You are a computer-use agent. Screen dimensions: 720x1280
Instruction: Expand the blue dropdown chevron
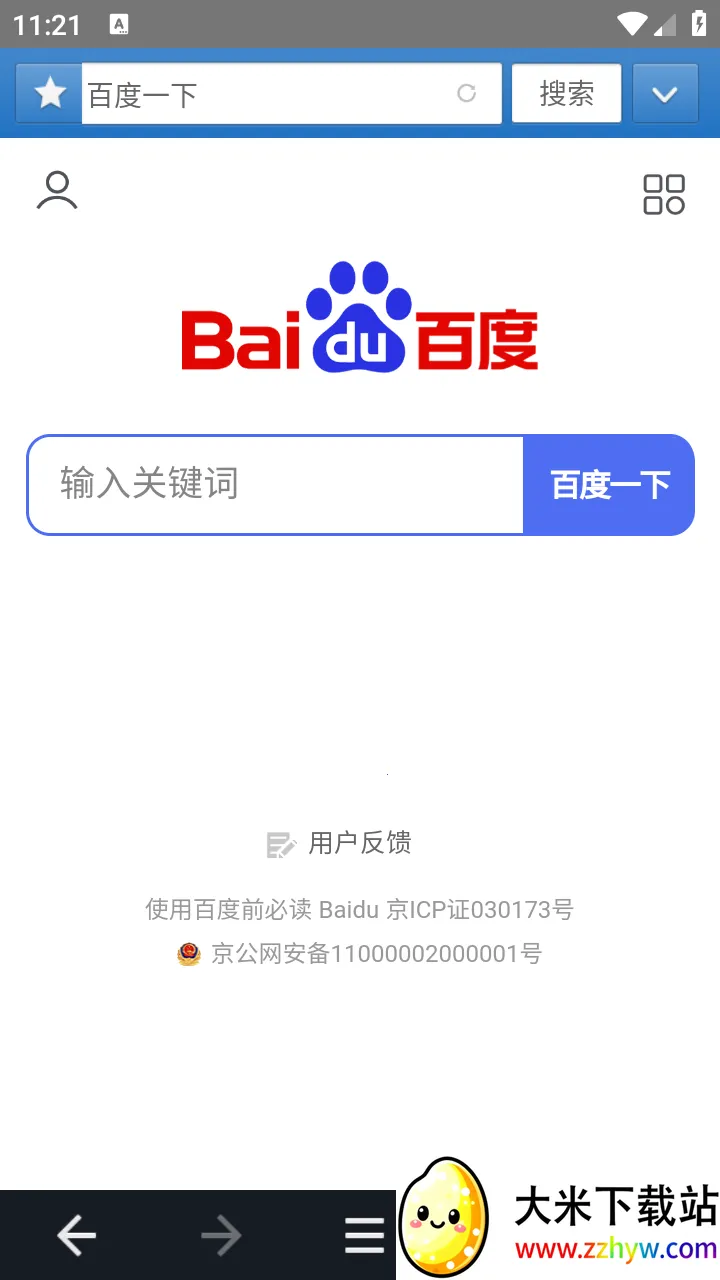click(x=664, y=94)
